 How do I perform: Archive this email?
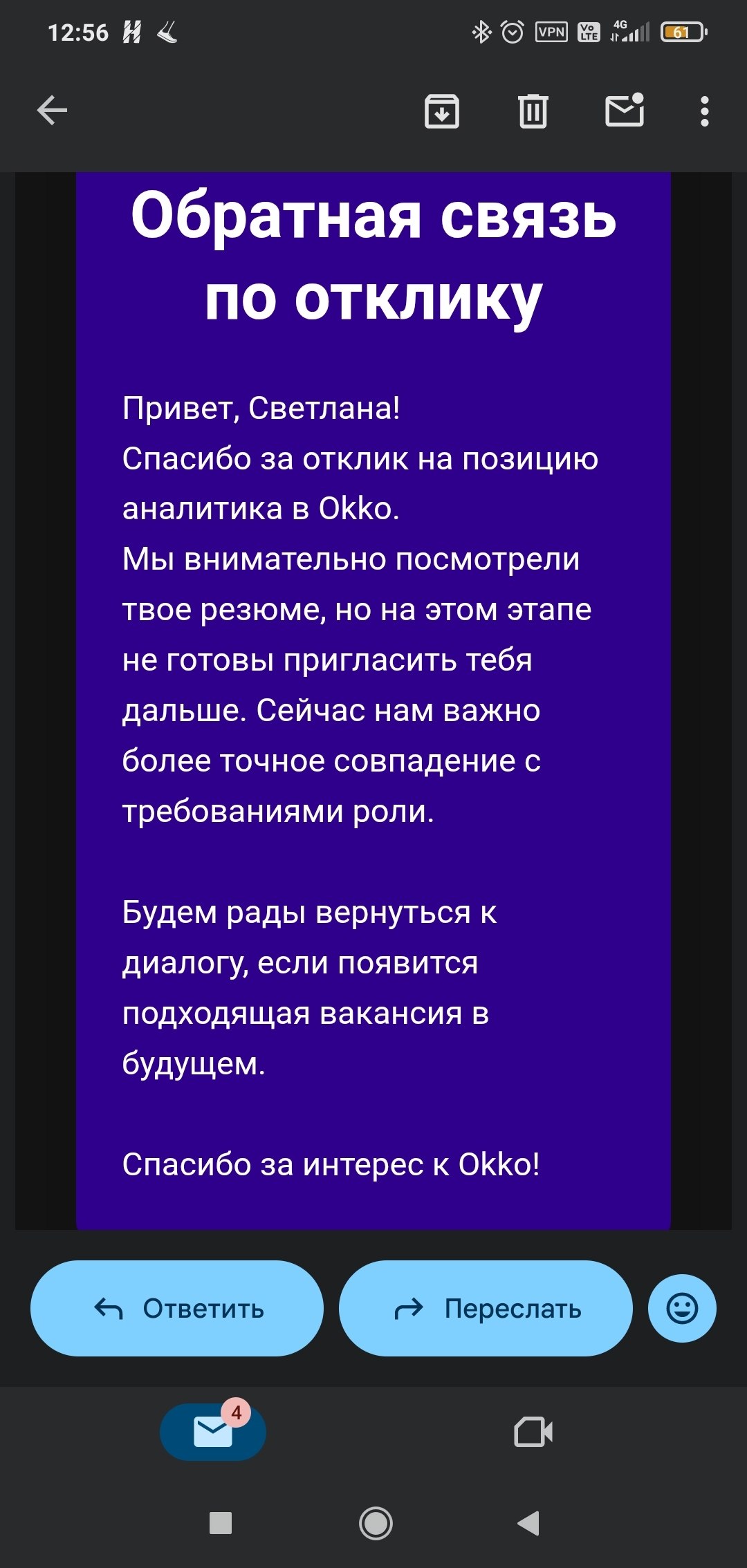442,111
